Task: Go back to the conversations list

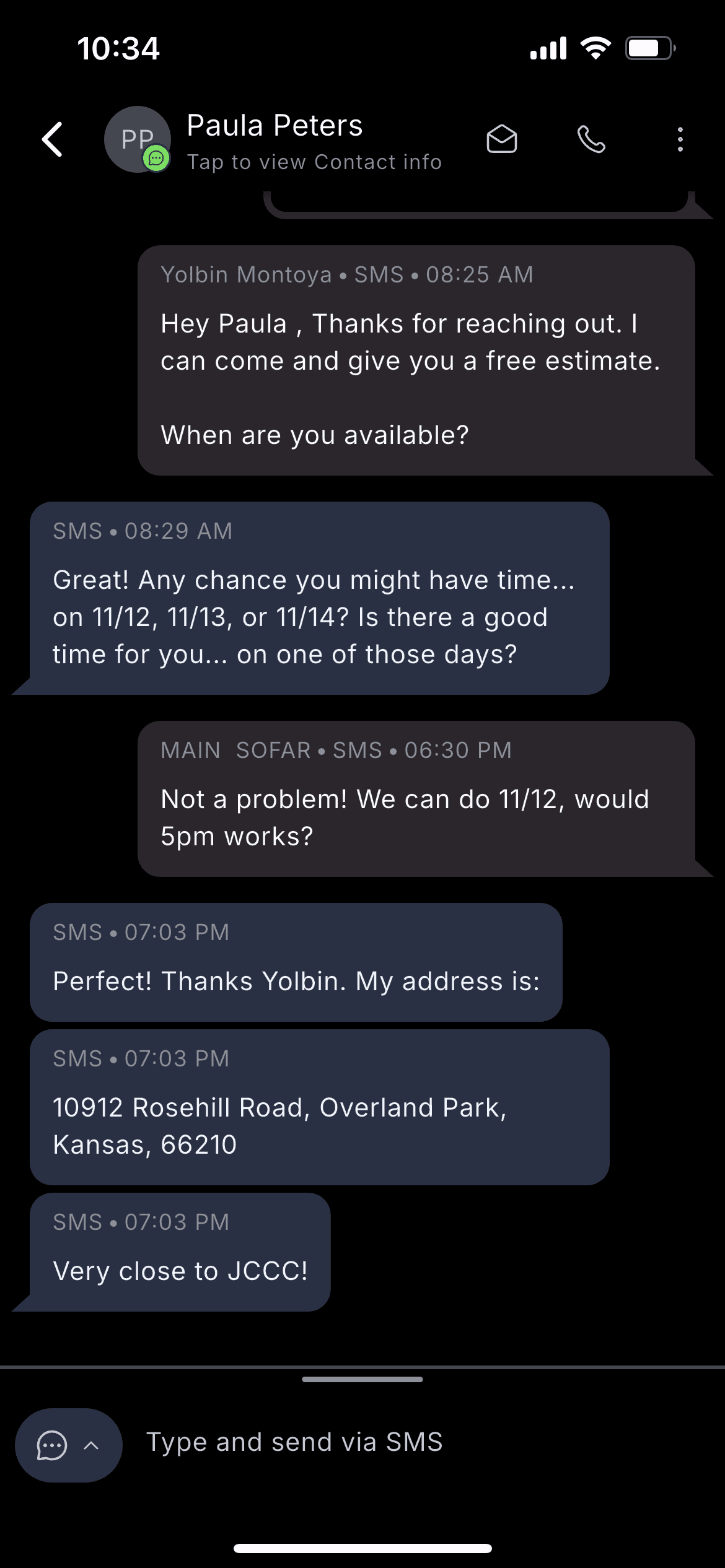Action: [53, 139]
